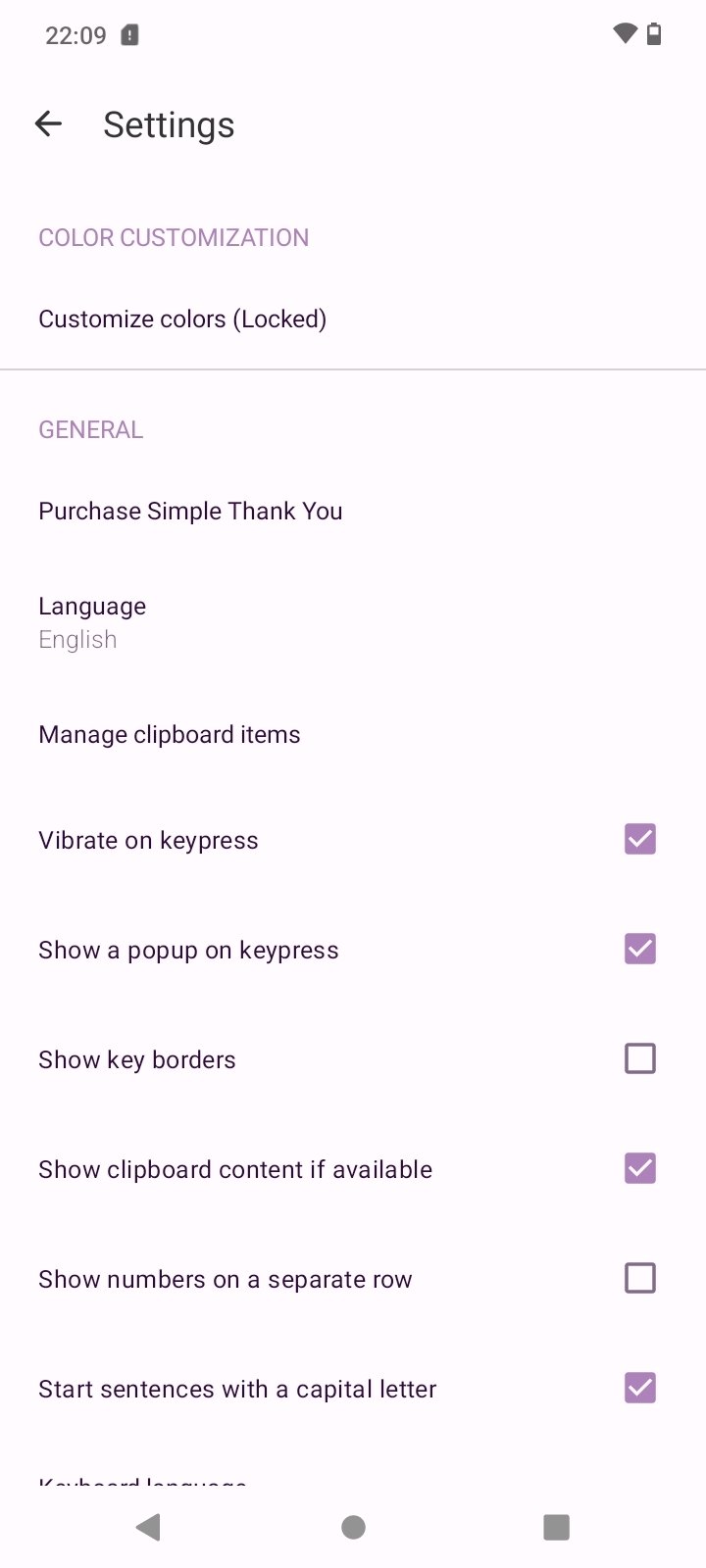Screen dimensions: 706x1568
Task: Uncheck Show a popup on keypress
Action: [x=640, y=950]
